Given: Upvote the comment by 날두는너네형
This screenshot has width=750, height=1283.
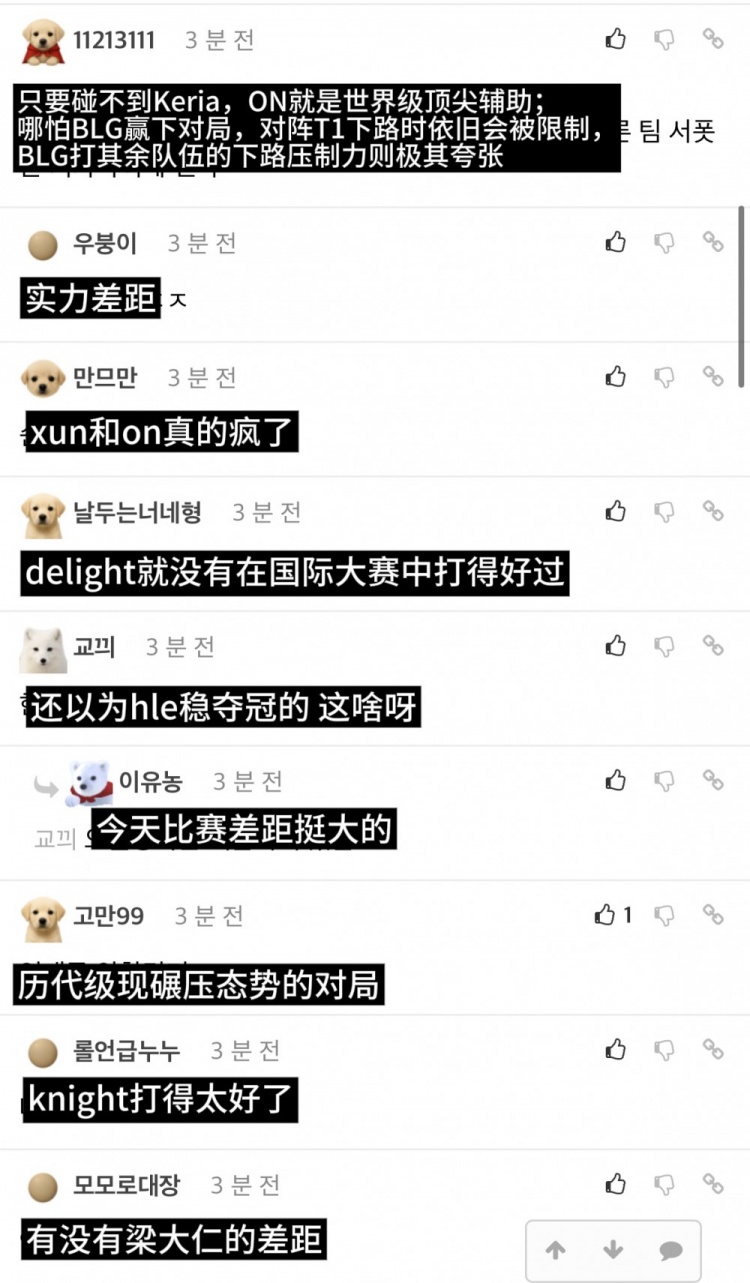Looking at the screenshot, I should pos(616,510).
